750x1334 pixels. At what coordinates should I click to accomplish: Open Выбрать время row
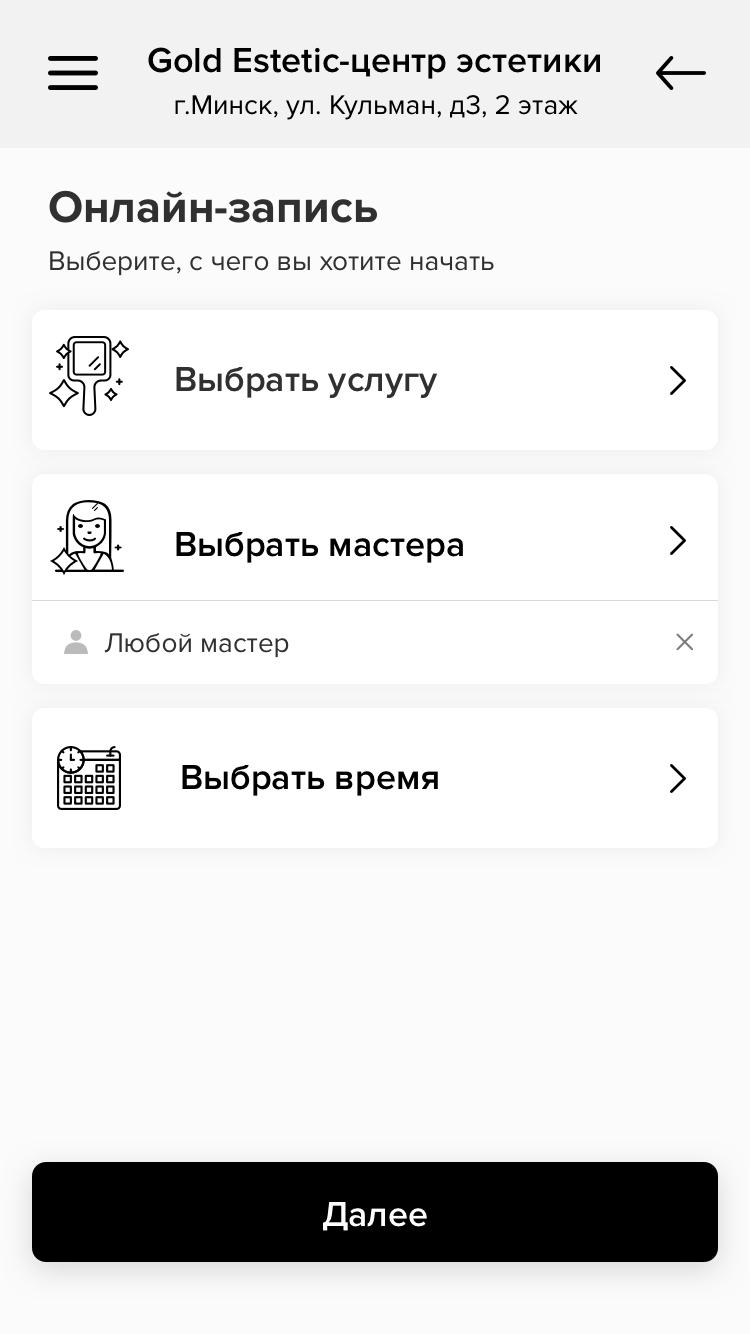(375, 778)
